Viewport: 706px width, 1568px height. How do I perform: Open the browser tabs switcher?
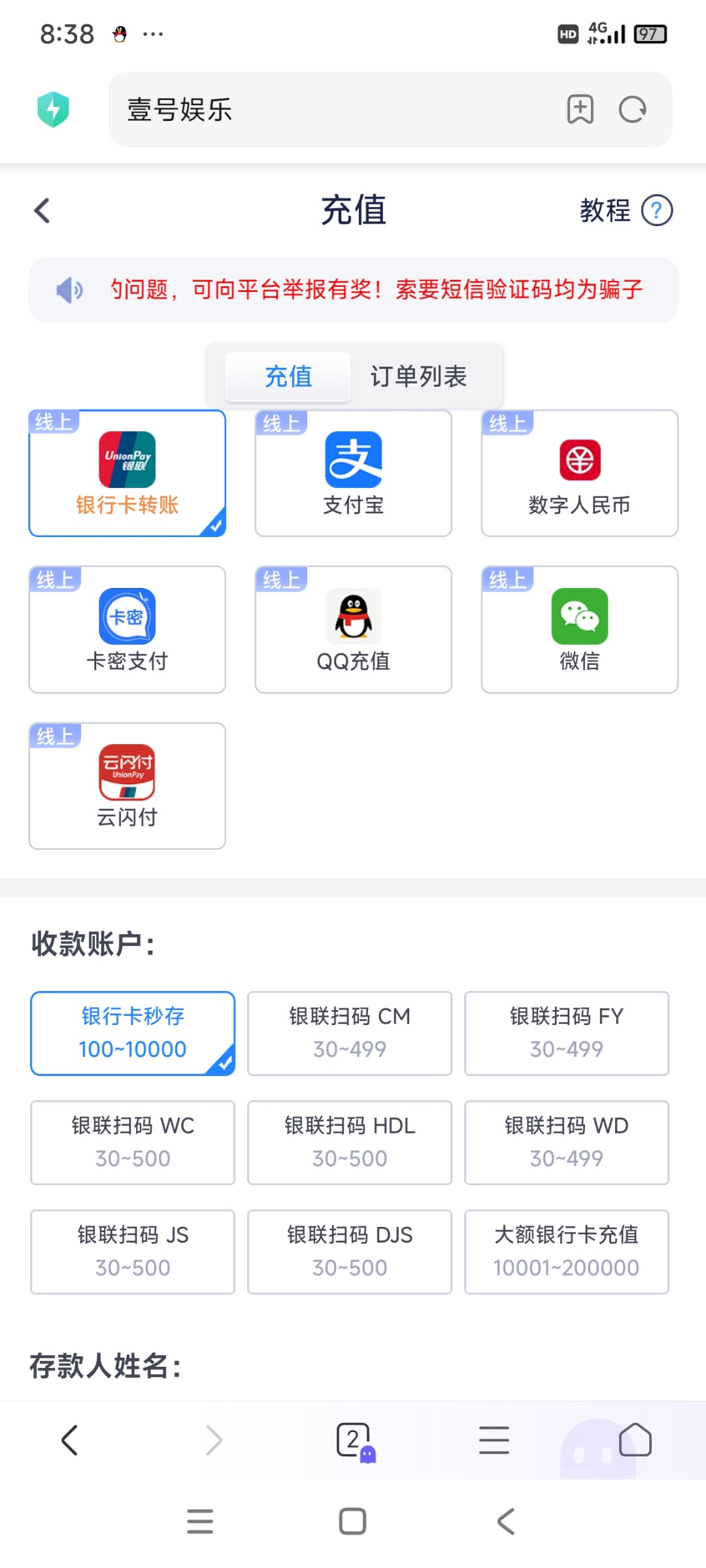(x=355, y=1440)
